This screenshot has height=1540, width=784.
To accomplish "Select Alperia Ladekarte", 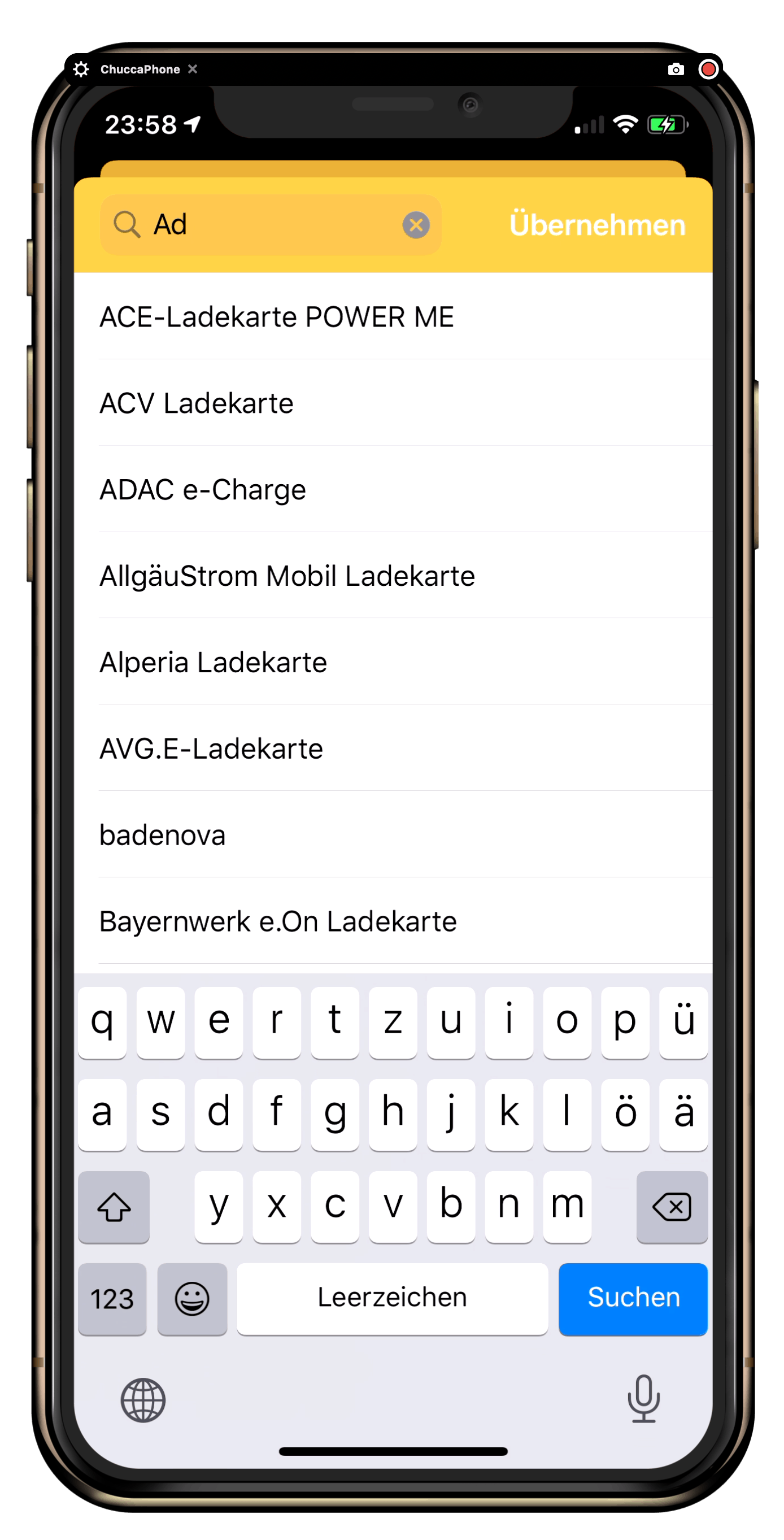I will click(213, 663).
